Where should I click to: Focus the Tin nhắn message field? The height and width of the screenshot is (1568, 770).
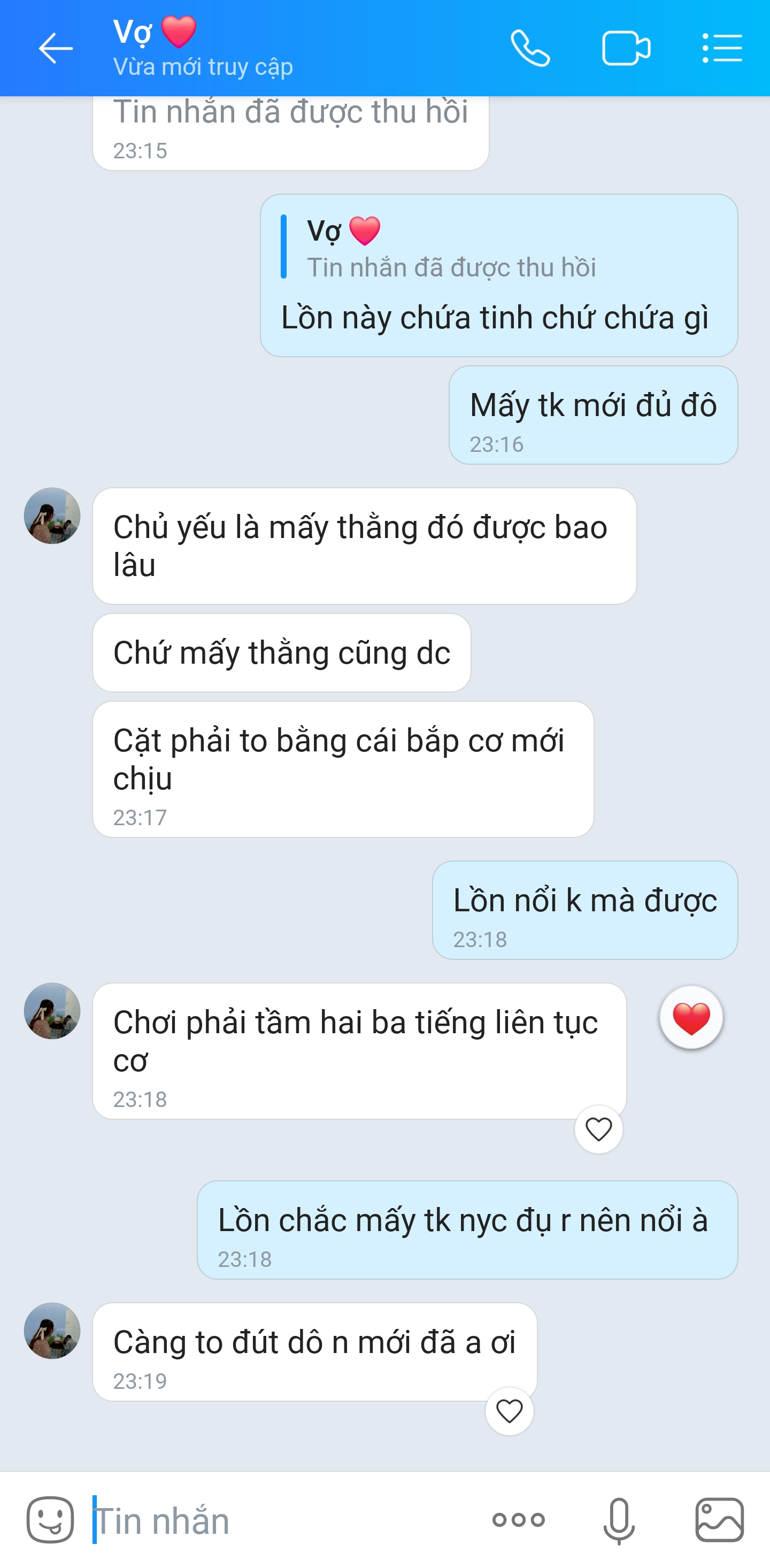pos(280,1520)
